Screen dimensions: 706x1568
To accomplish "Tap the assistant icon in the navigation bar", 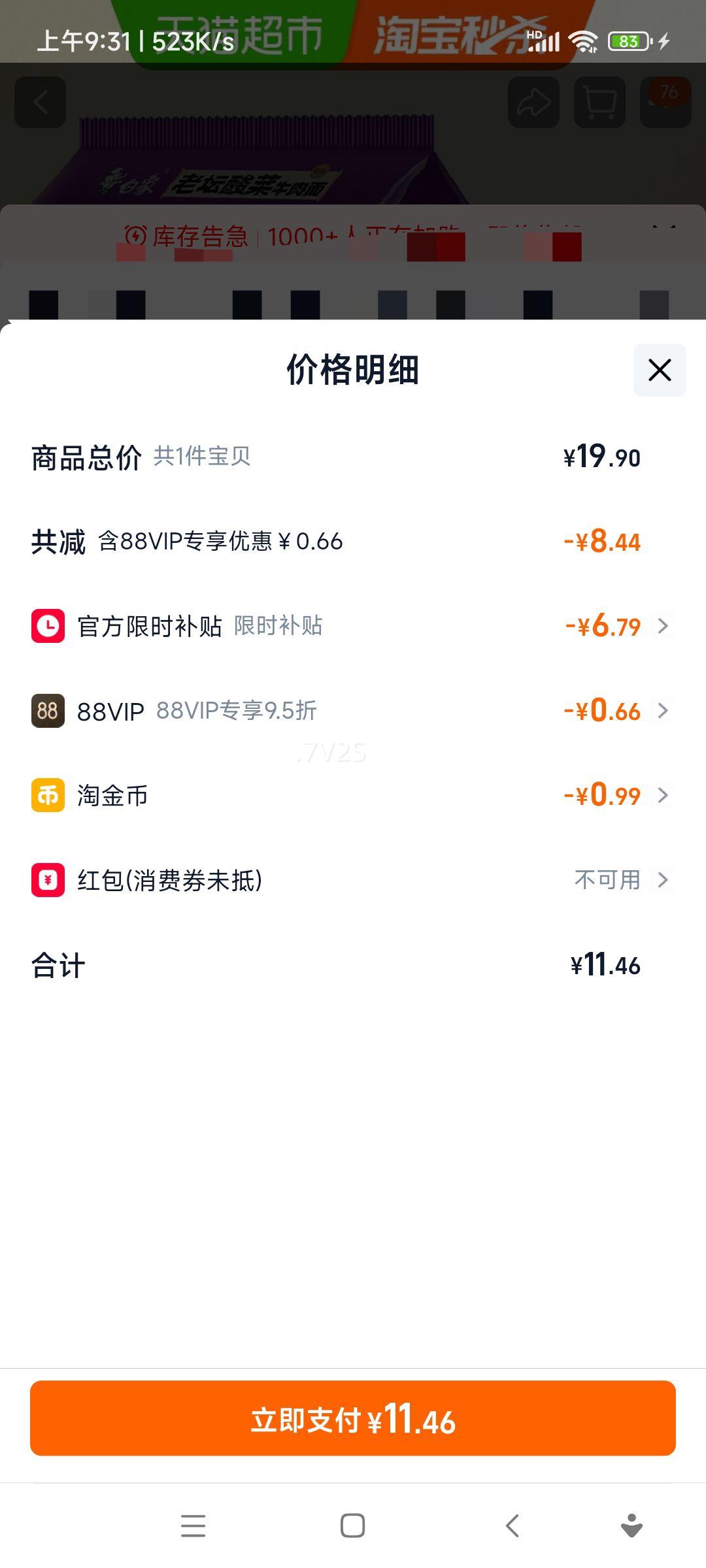I will pyautogui.click(x=630, y=1526).
